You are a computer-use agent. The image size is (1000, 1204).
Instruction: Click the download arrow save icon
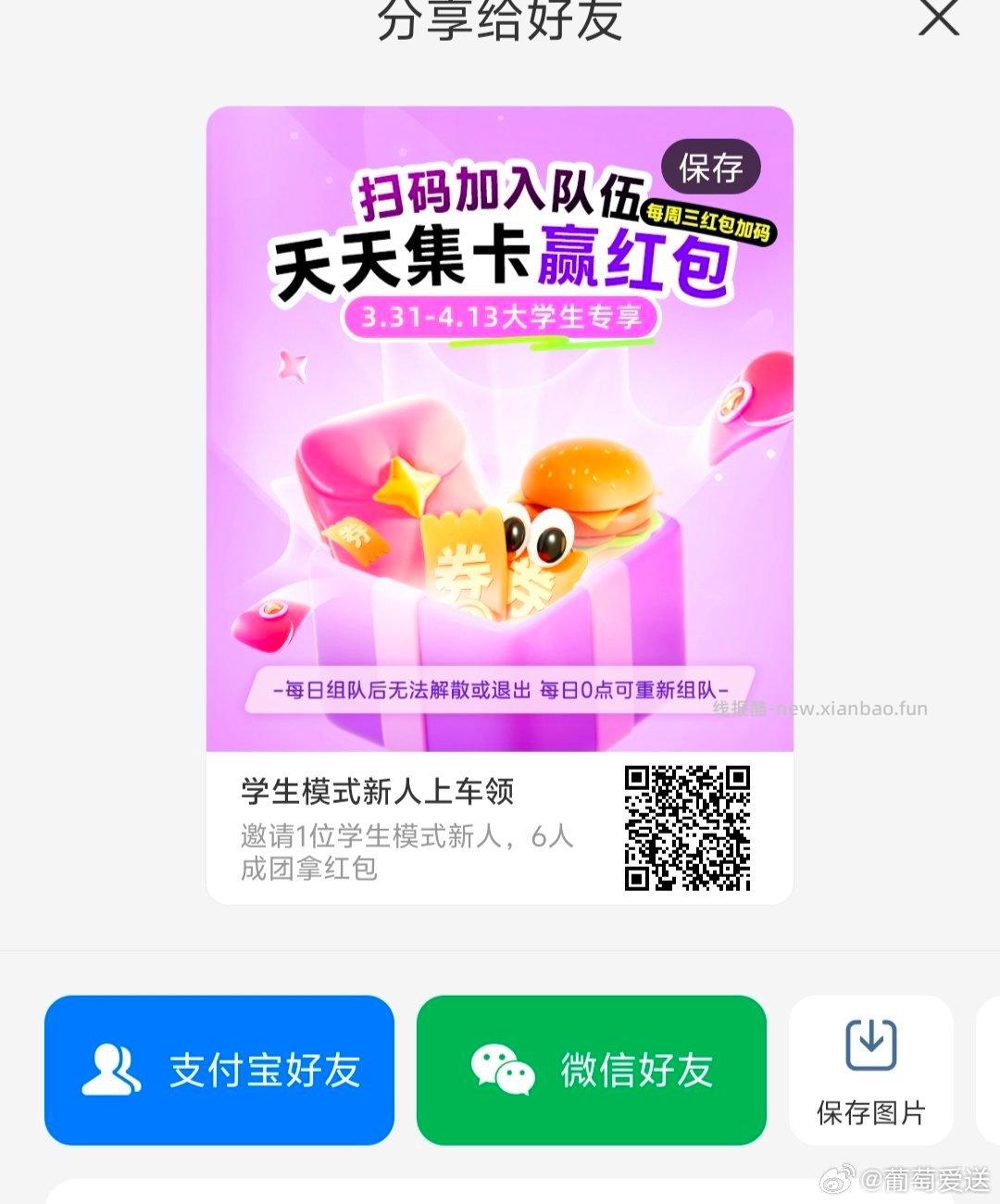[869, 1043]
